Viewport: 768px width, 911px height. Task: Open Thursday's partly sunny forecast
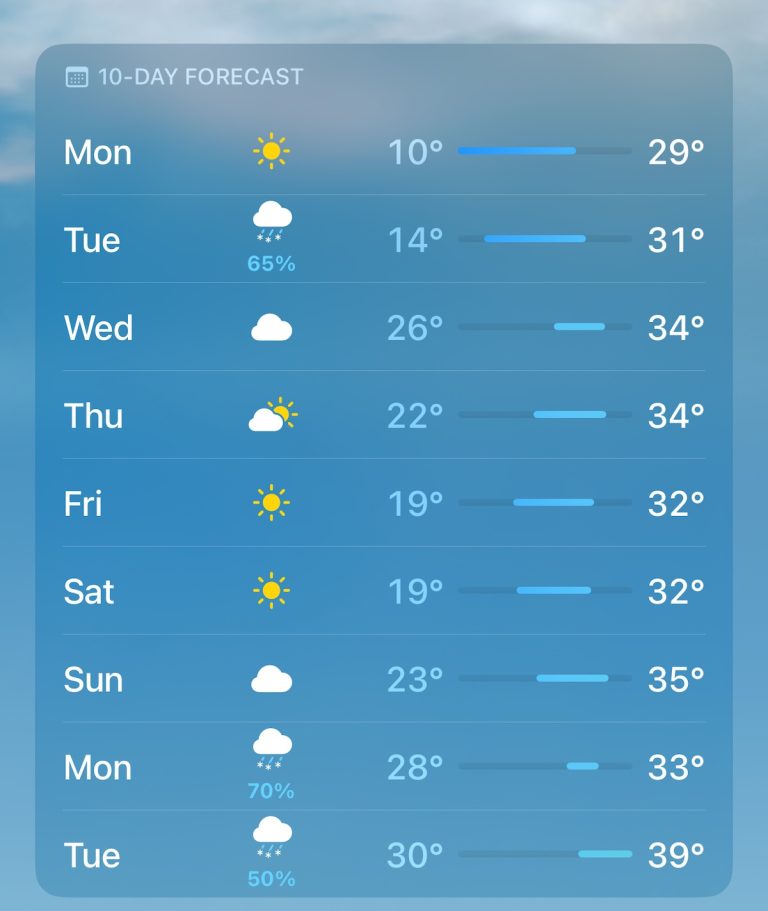click(x=384, y=416)
